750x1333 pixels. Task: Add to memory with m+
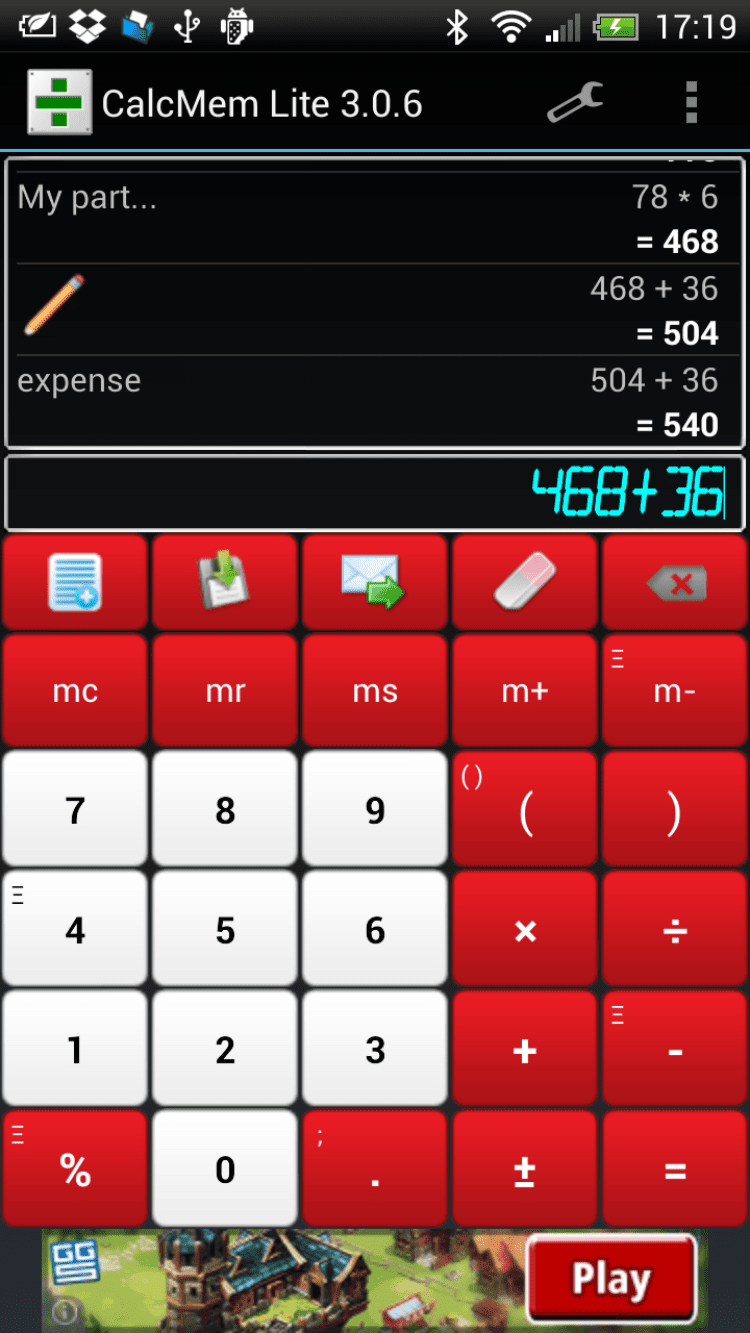[x=525, y=691]
